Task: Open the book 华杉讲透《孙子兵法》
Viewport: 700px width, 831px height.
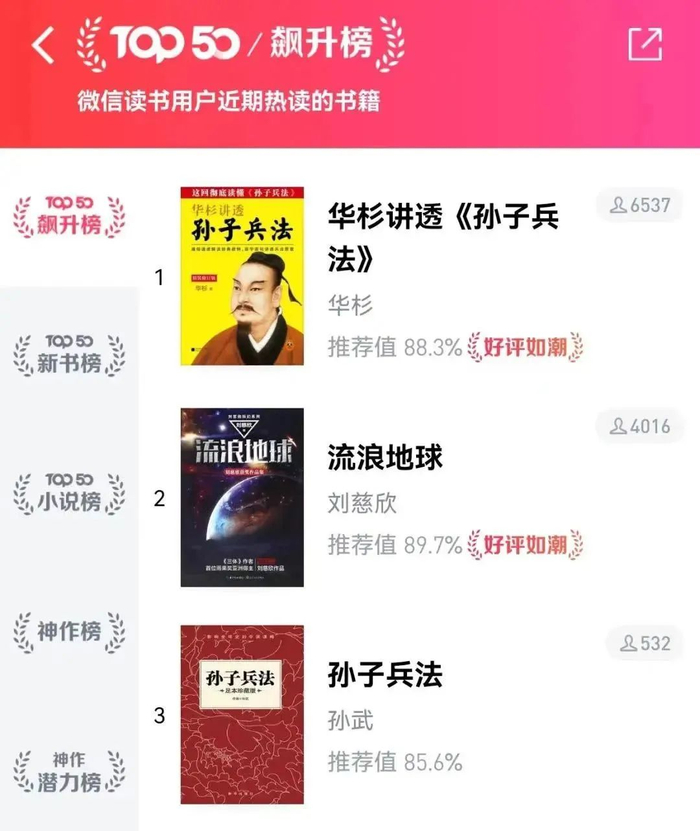Action: click(x=443, y=236)
